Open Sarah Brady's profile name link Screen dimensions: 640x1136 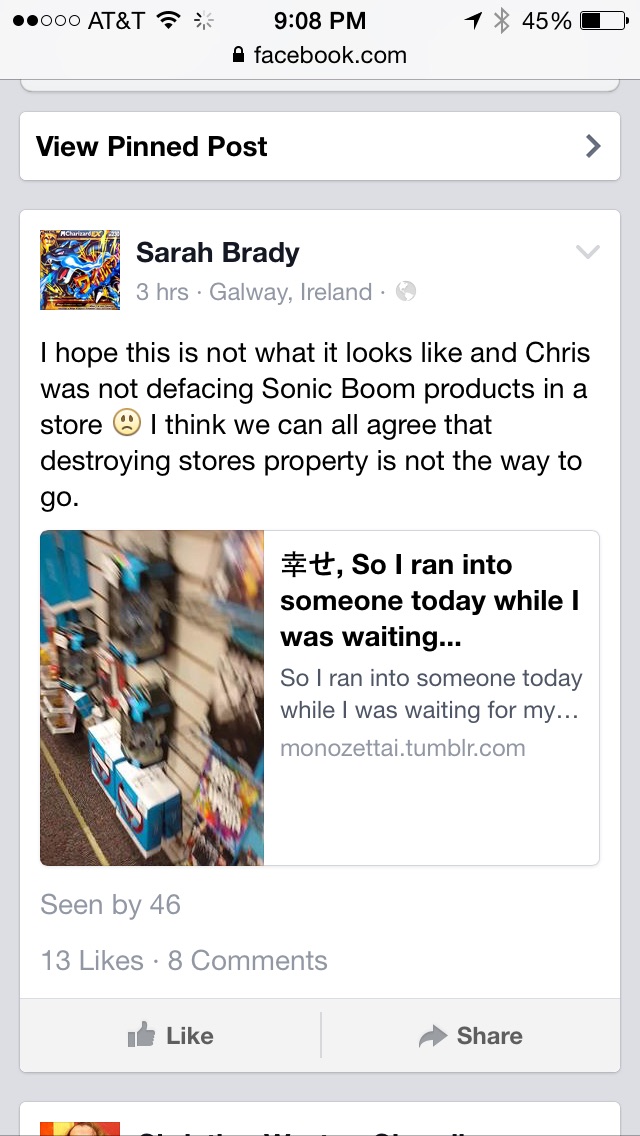[x=217, y=252]
